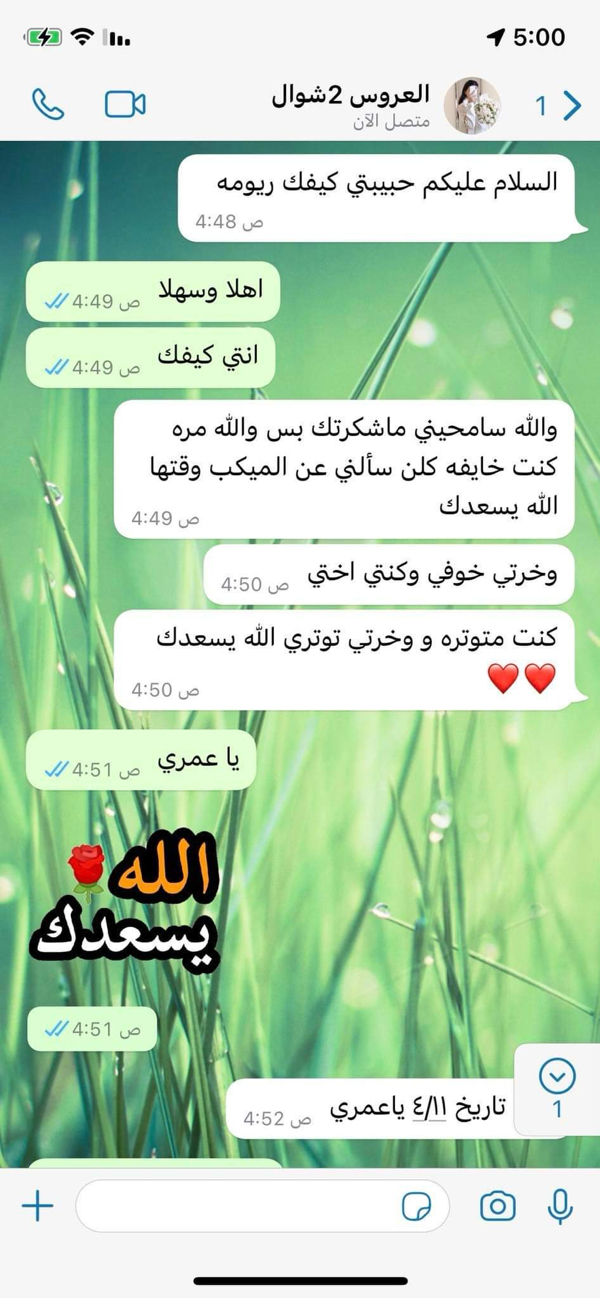Open the sticker picker
Screen dimensions: 600x1298
click(416, 1207)
